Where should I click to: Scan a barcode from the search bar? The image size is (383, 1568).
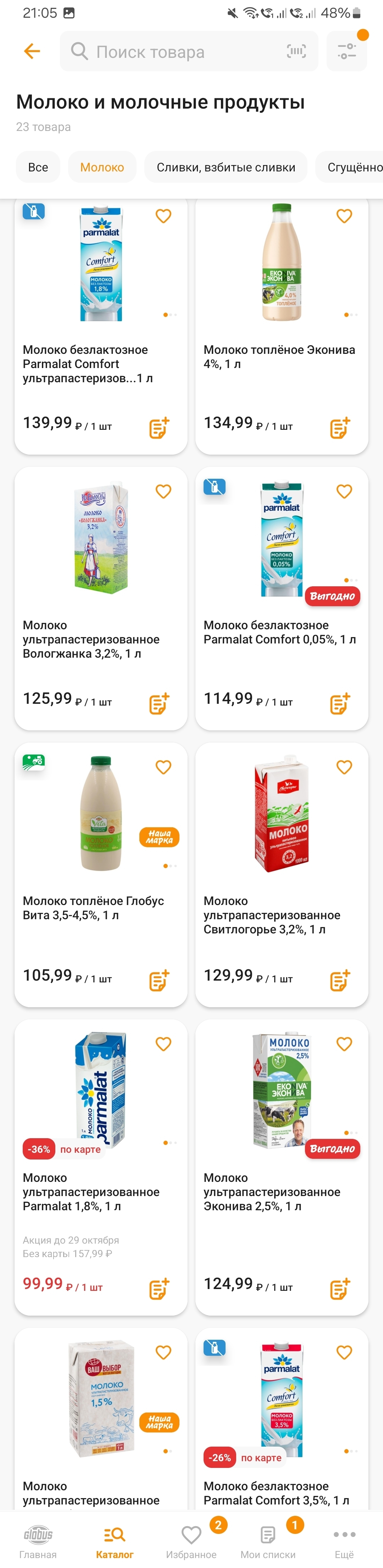(296, 52)
